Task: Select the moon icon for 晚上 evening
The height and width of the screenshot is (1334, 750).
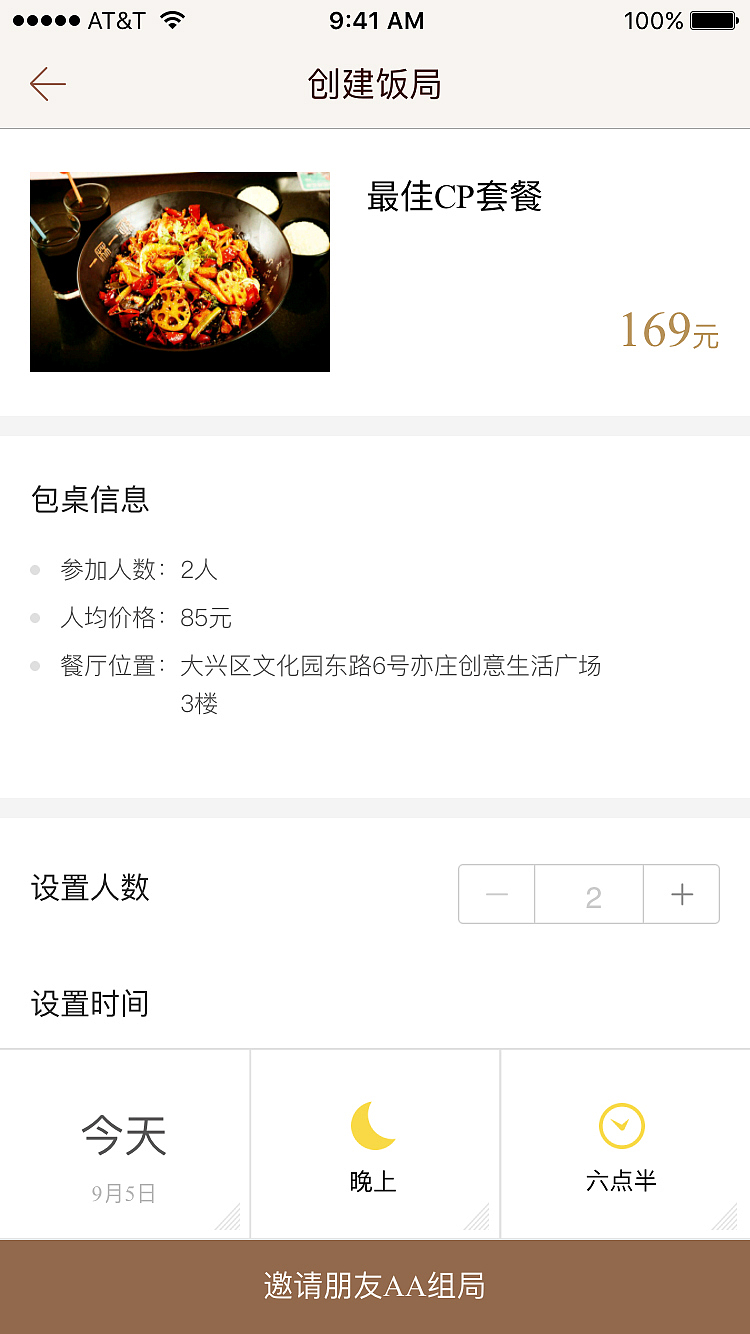Action: [x=374, y=1128]
